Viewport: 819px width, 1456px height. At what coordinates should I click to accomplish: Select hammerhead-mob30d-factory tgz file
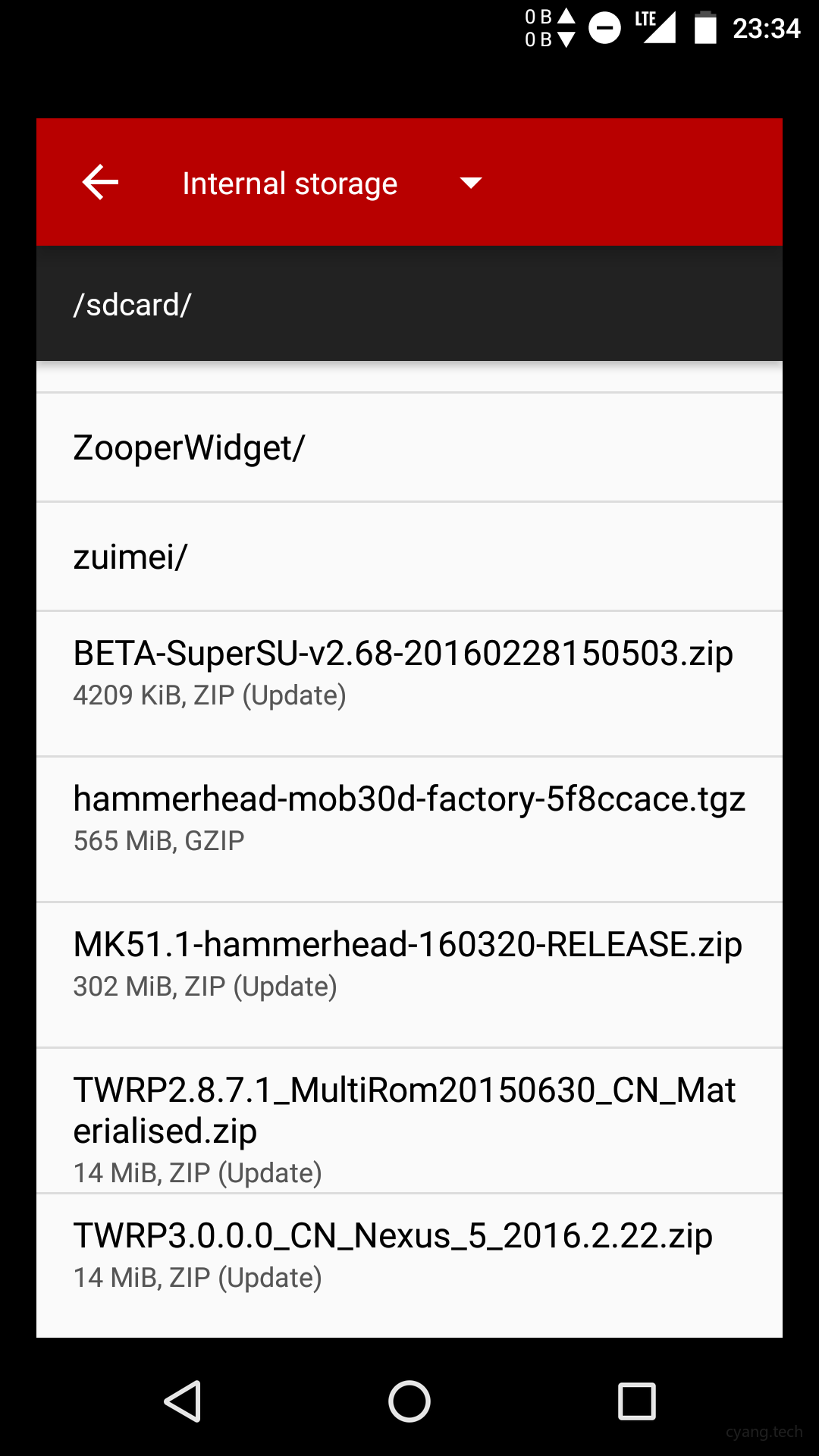pyautogui.click(x=409, y=819)
